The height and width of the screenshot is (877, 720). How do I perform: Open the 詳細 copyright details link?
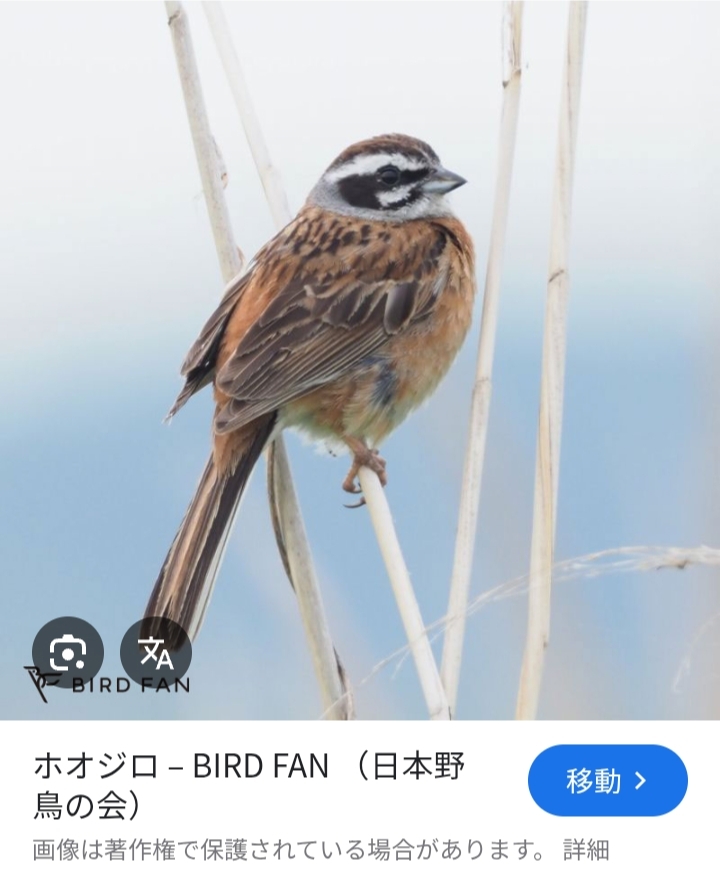click(x=585, y=850)
